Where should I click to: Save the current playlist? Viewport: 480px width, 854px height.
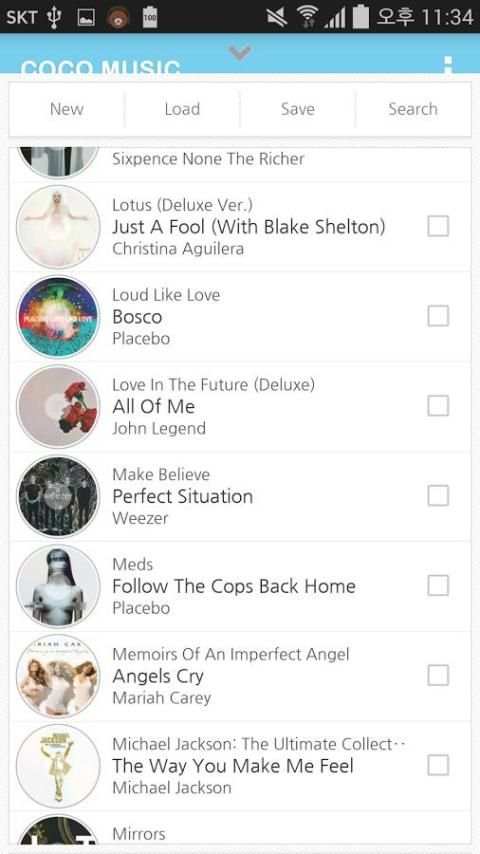(x=297, y=109)
